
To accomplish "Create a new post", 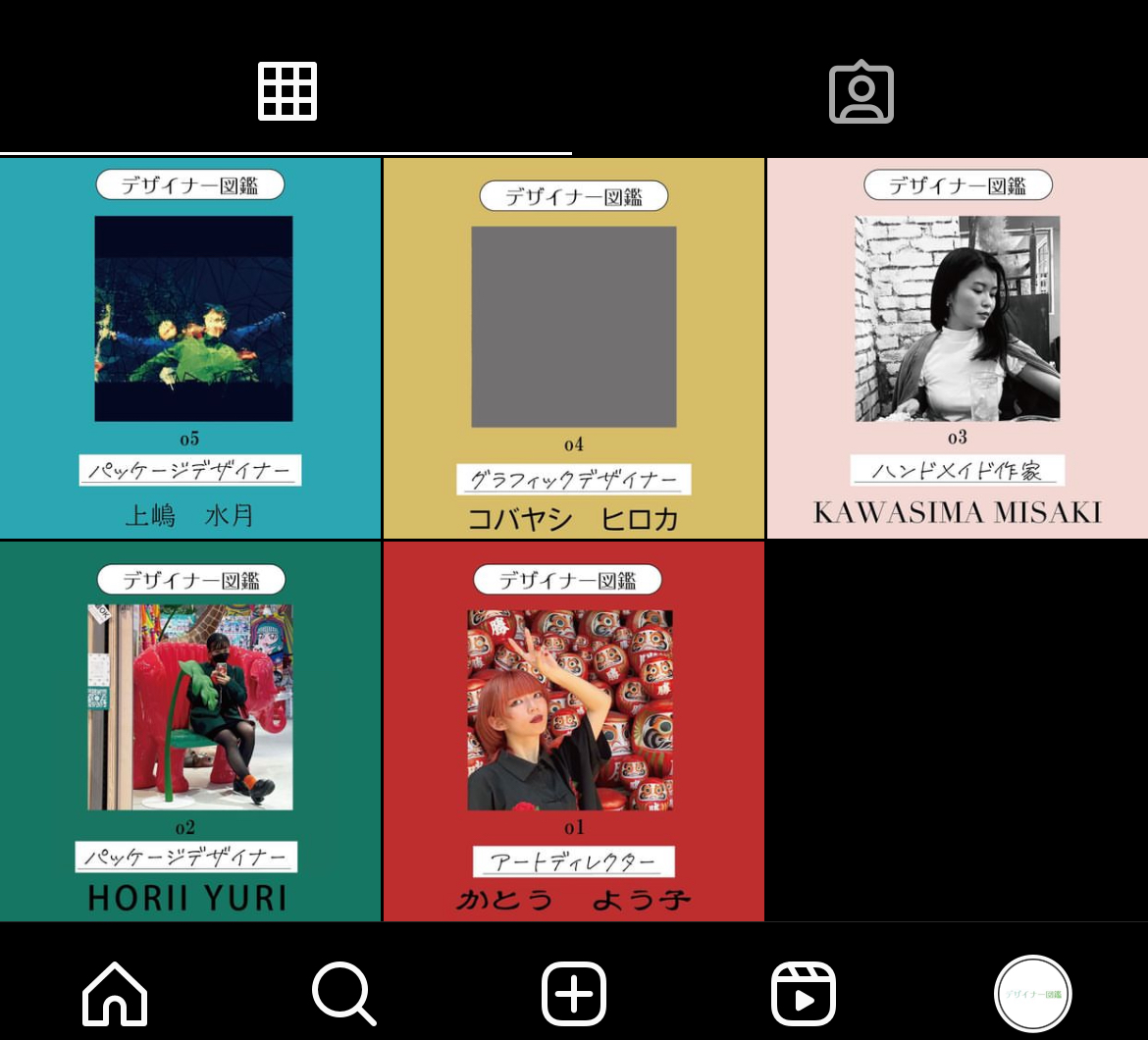I will click(574, 993).
